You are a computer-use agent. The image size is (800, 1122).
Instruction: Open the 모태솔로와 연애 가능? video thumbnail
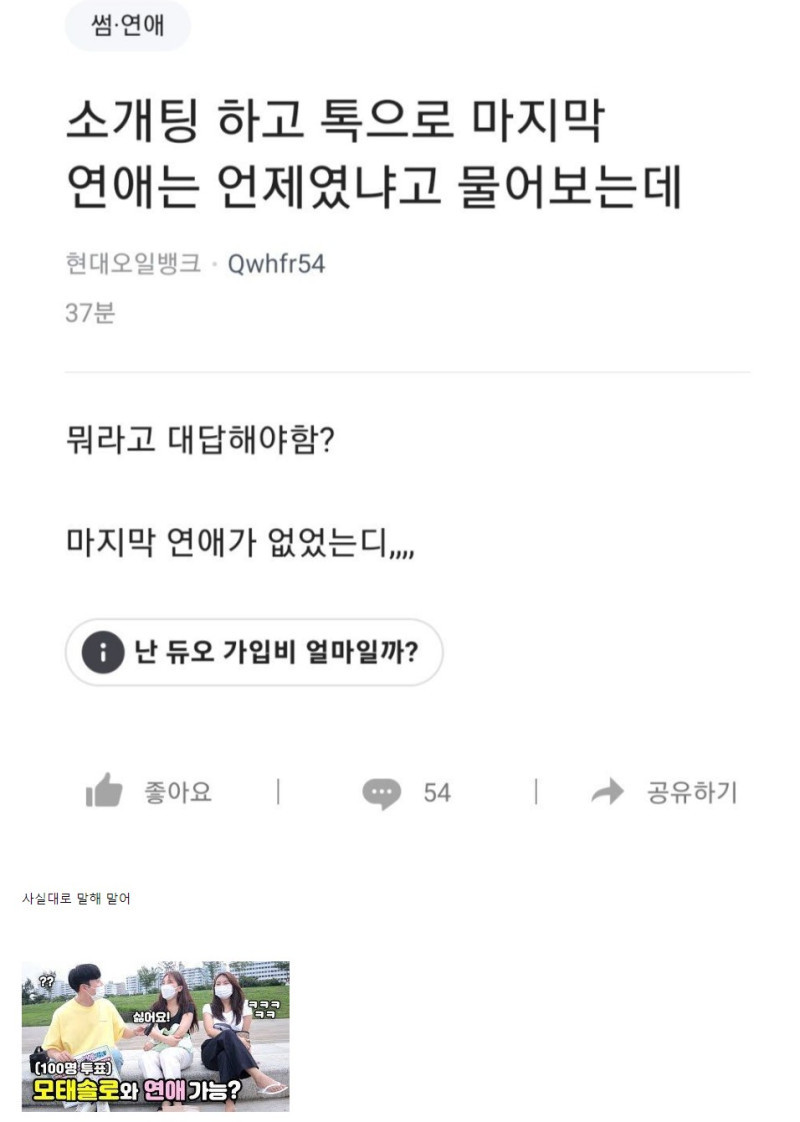click(156, 1036)
